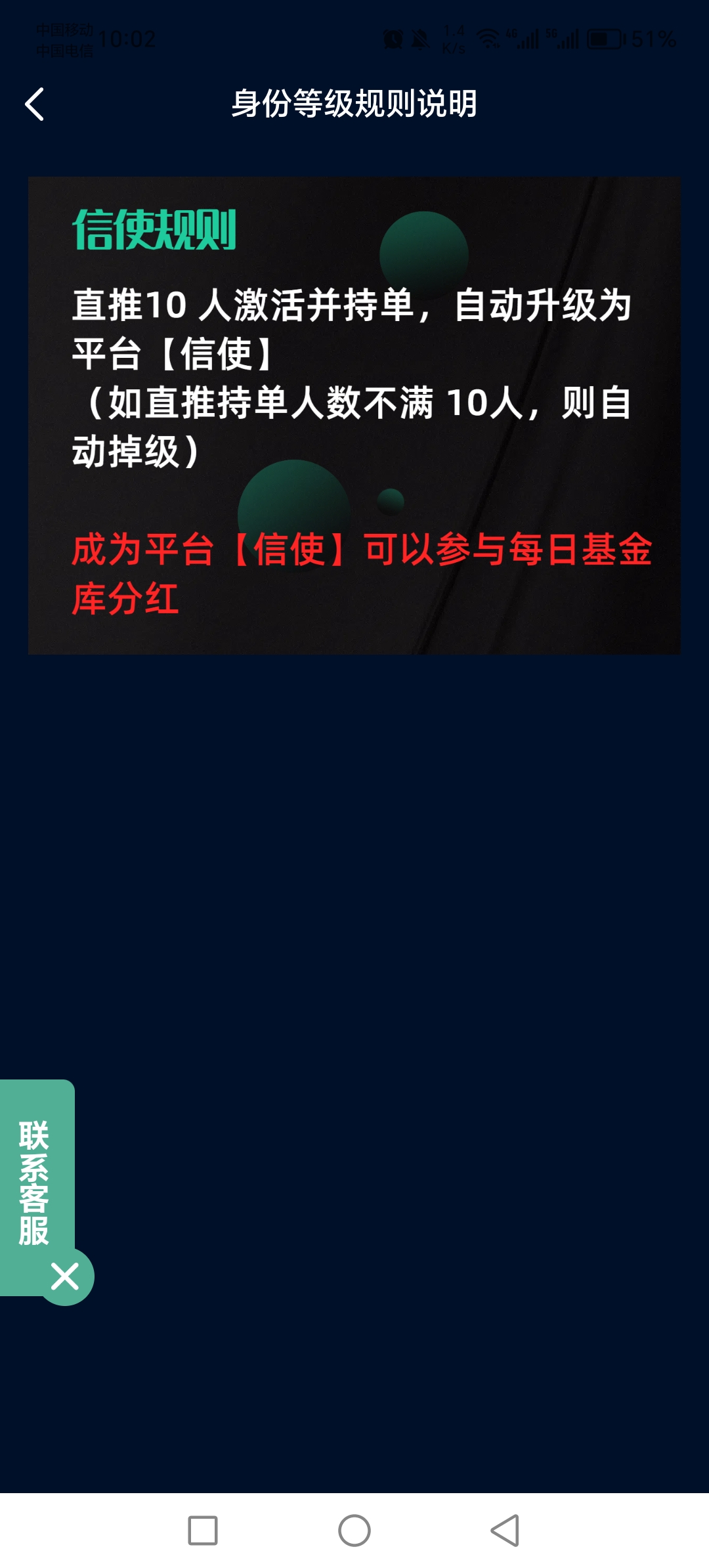This screenshot has height=1568, width=709.
Task: Open recent apps from the navigation bar
Action: 203,1531
